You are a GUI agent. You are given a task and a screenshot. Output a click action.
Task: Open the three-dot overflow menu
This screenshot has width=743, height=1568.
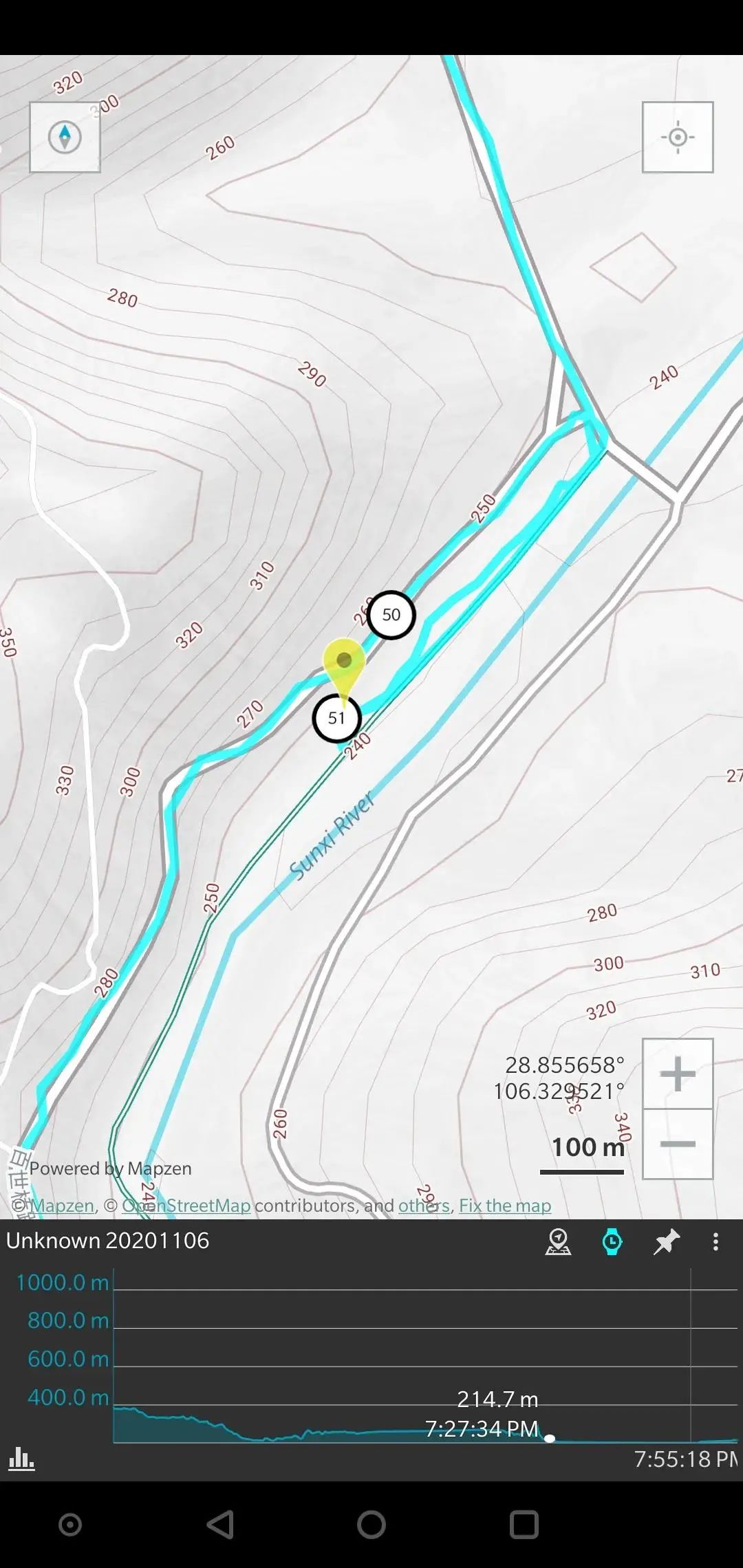715,1241
